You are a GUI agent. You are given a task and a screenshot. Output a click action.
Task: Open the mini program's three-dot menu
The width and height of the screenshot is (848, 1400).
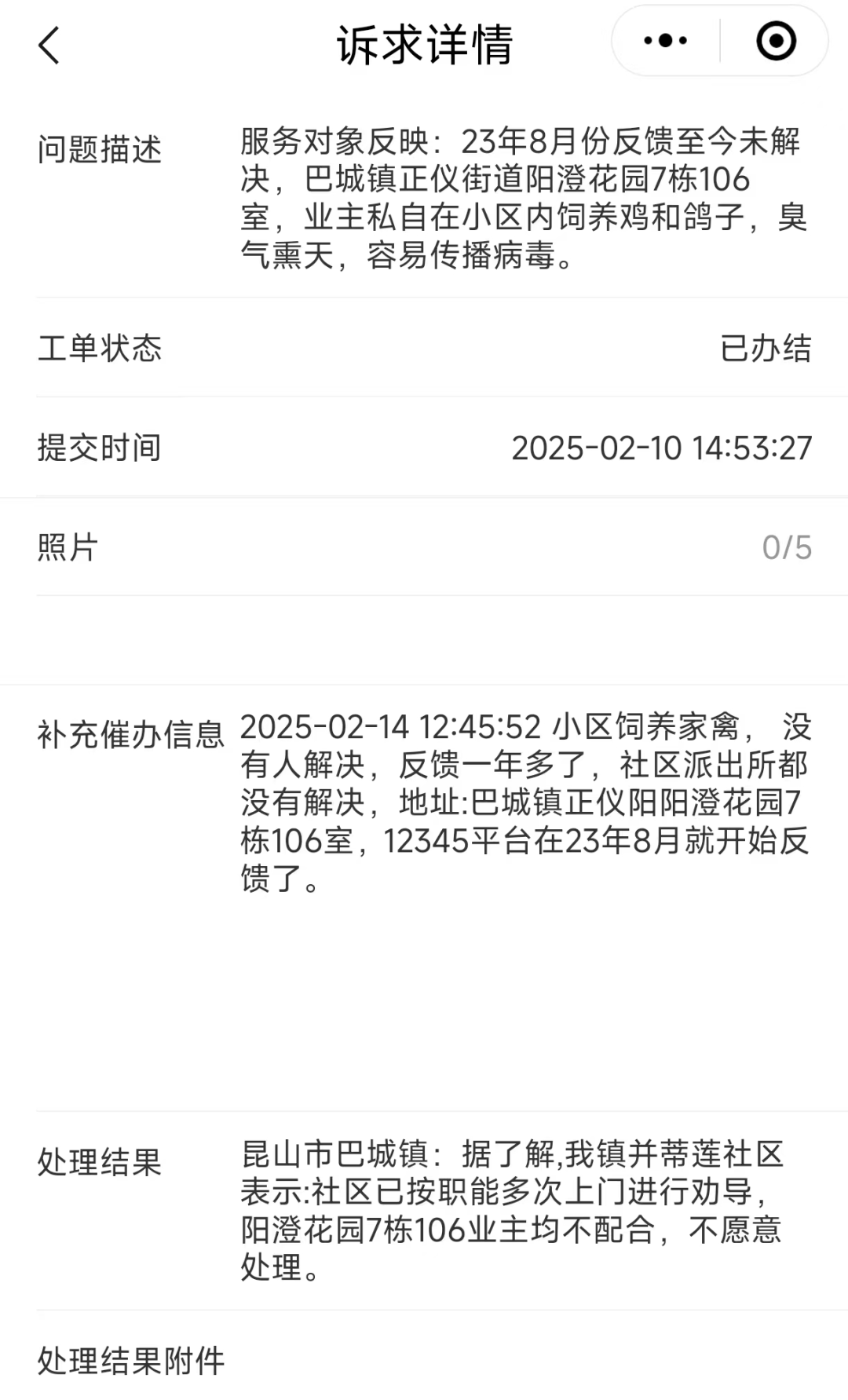[x=665, y=41]
